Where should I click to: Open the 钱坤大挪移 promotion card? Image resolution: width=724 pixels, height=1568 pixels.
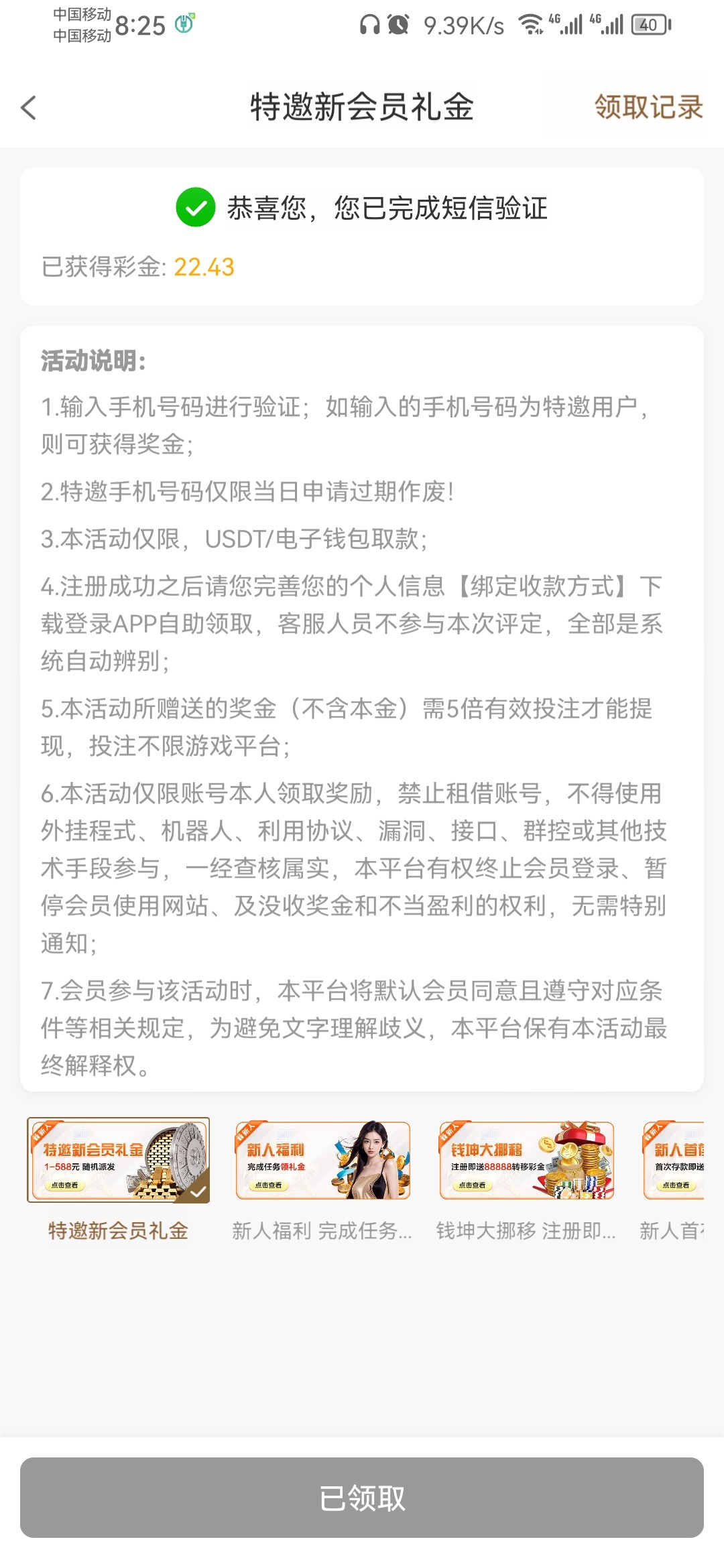pyautogui.click(x=526, y=1160)
